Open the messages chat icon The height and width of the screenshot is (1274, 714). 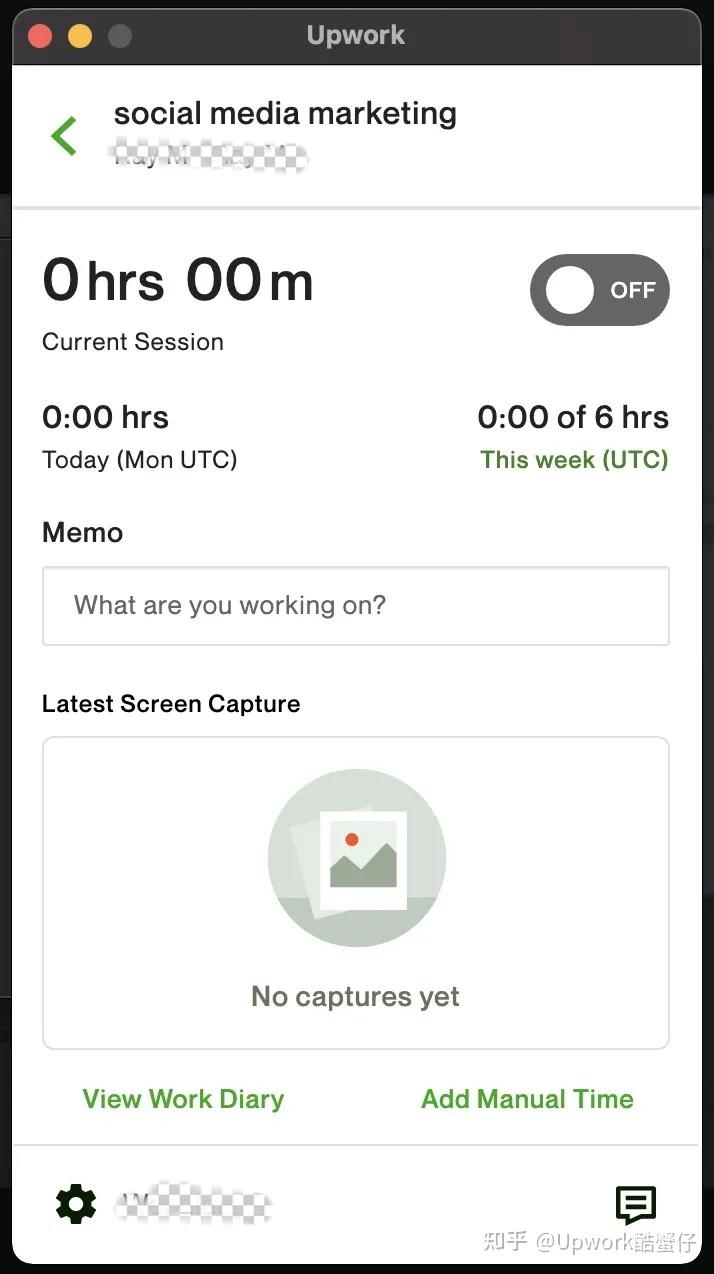[x=636, y=1204]
